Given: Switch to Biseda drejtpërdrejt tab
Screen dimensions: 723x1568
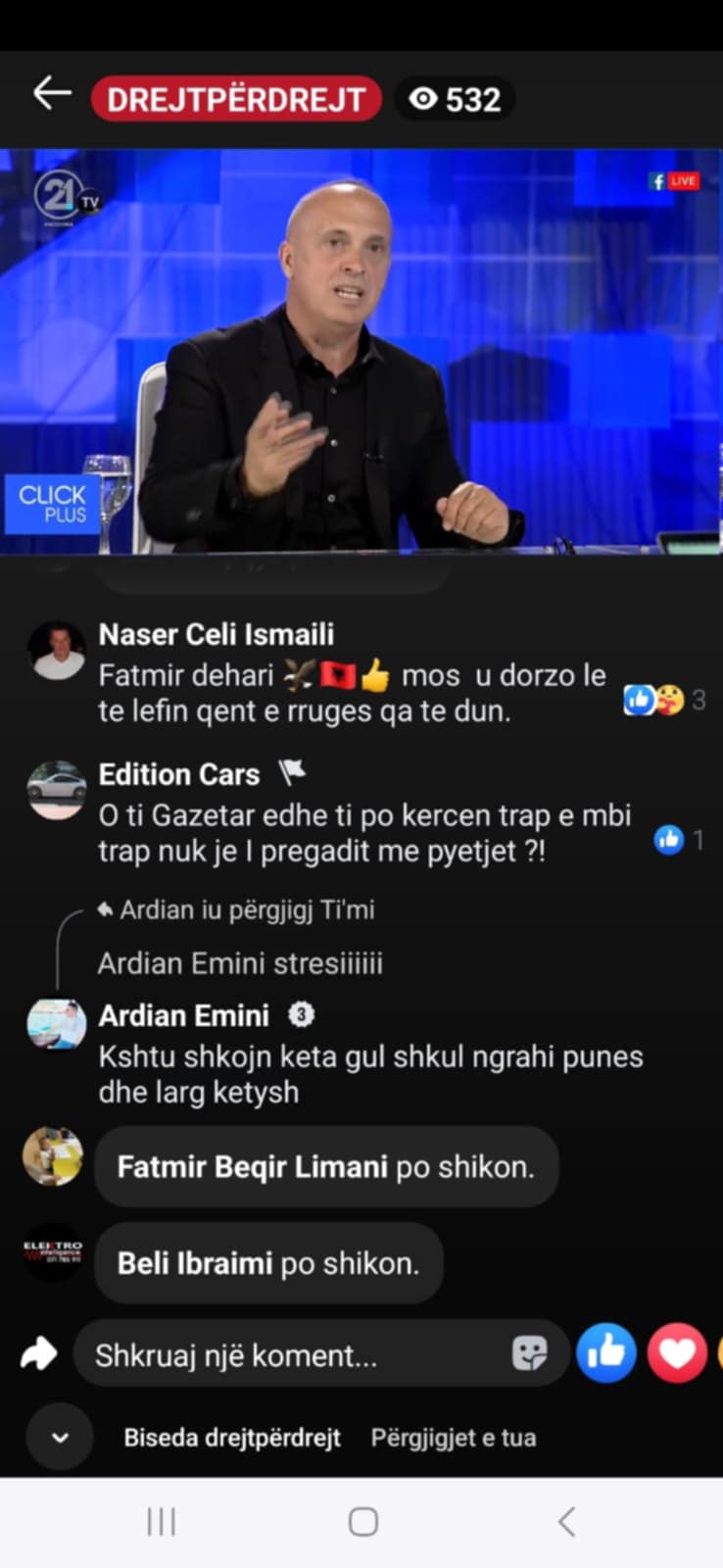Looking at the screenshot, I should (232, 1438).
